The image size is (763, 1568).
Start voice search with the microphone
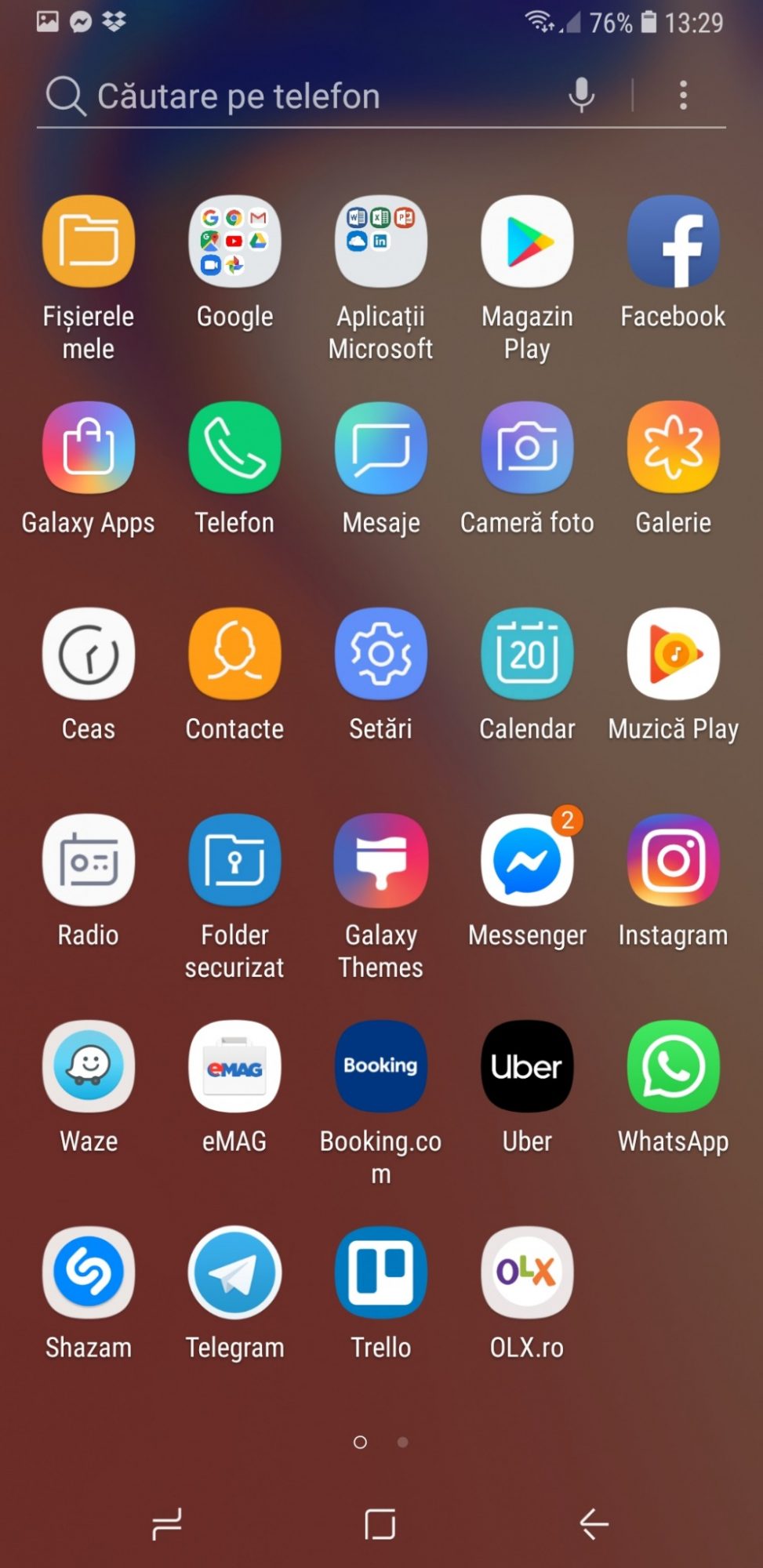[581, 95]
